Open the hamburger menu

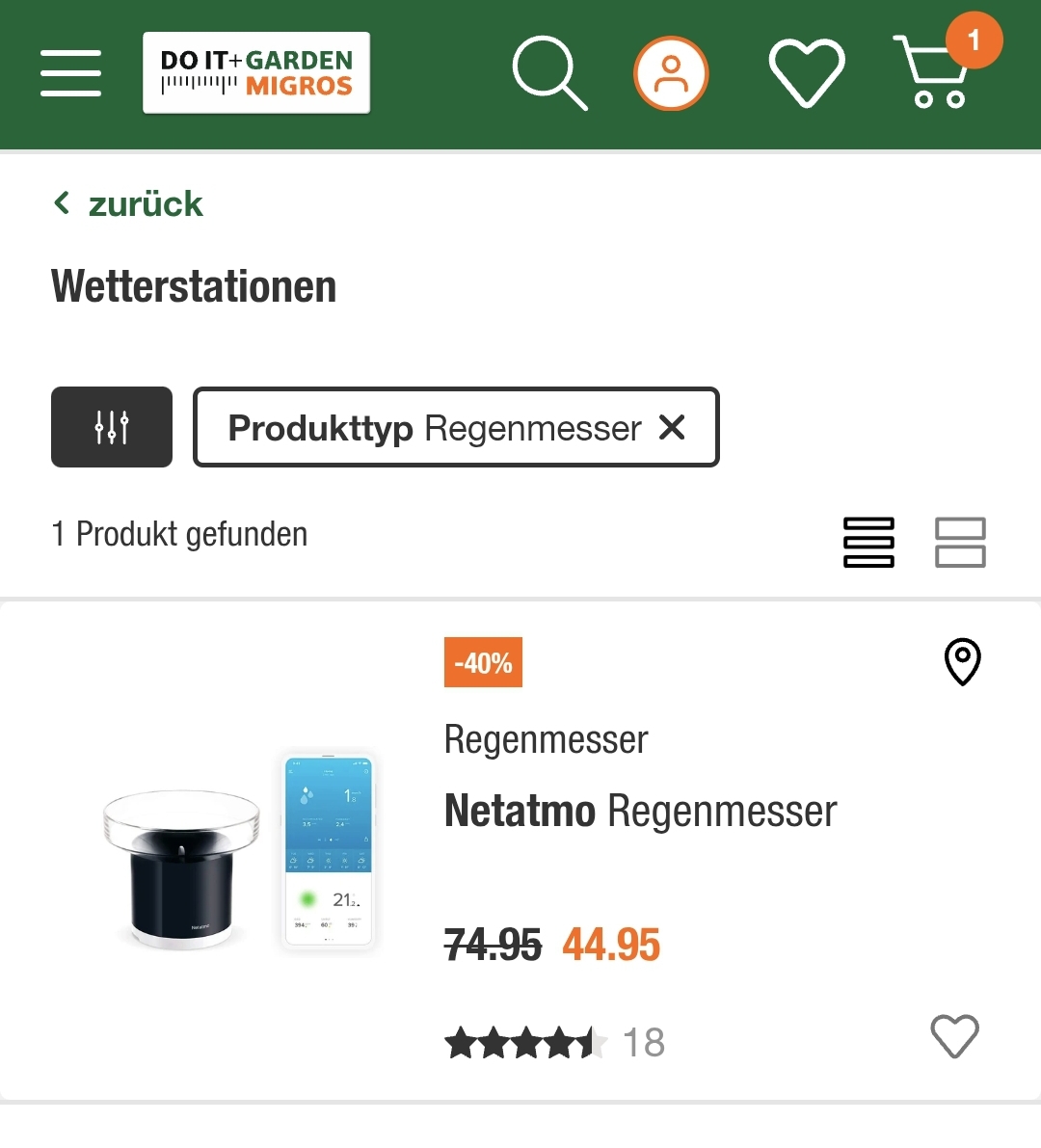(70, 73)
